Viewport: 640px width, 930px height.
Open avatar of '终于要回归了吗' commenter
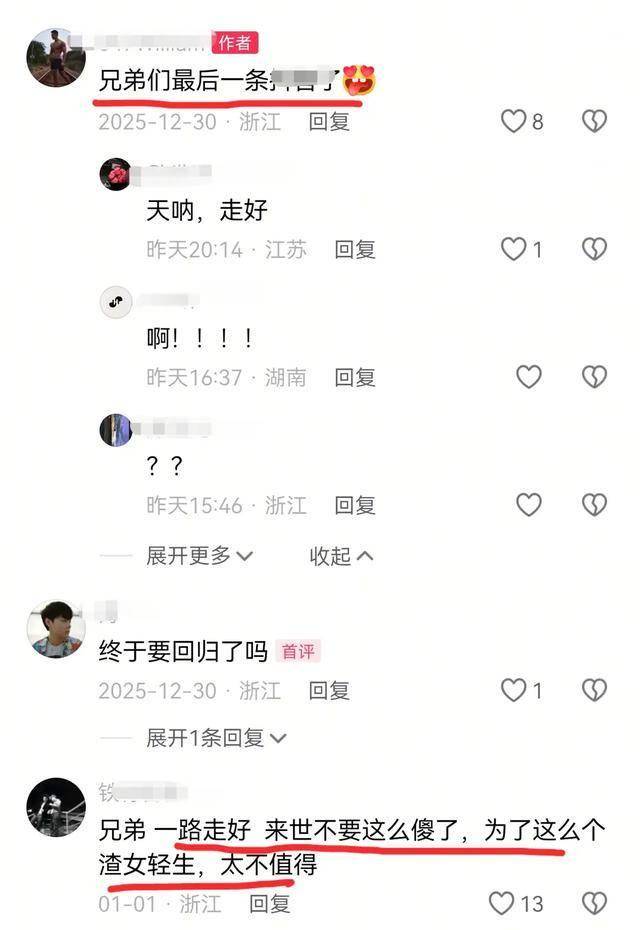pos(55,629)
